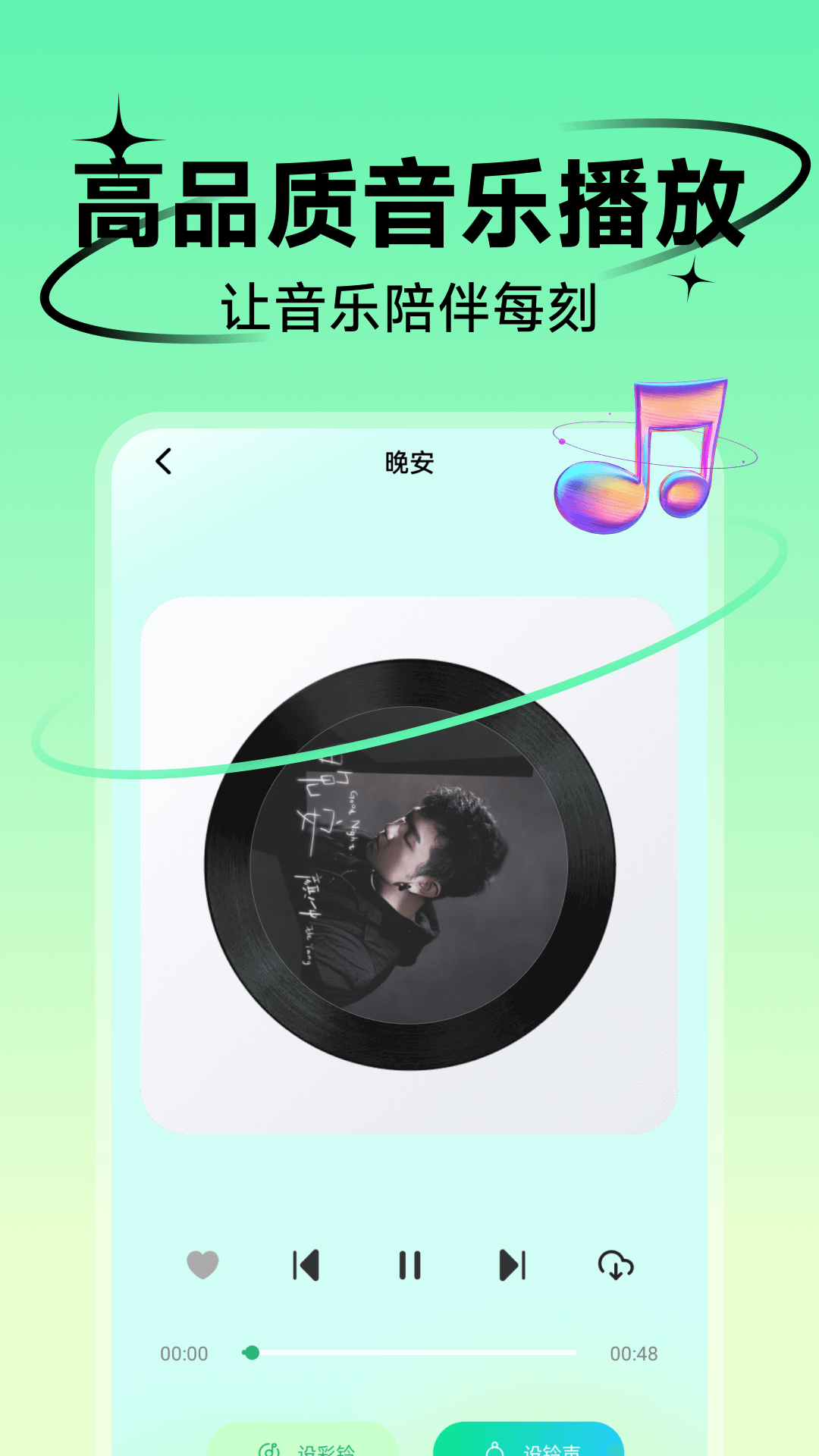The width and height of the screenshot is (819, 1456).
Task: Tap the back arrow to leave 晚安 player
Action: pos(163,461)
